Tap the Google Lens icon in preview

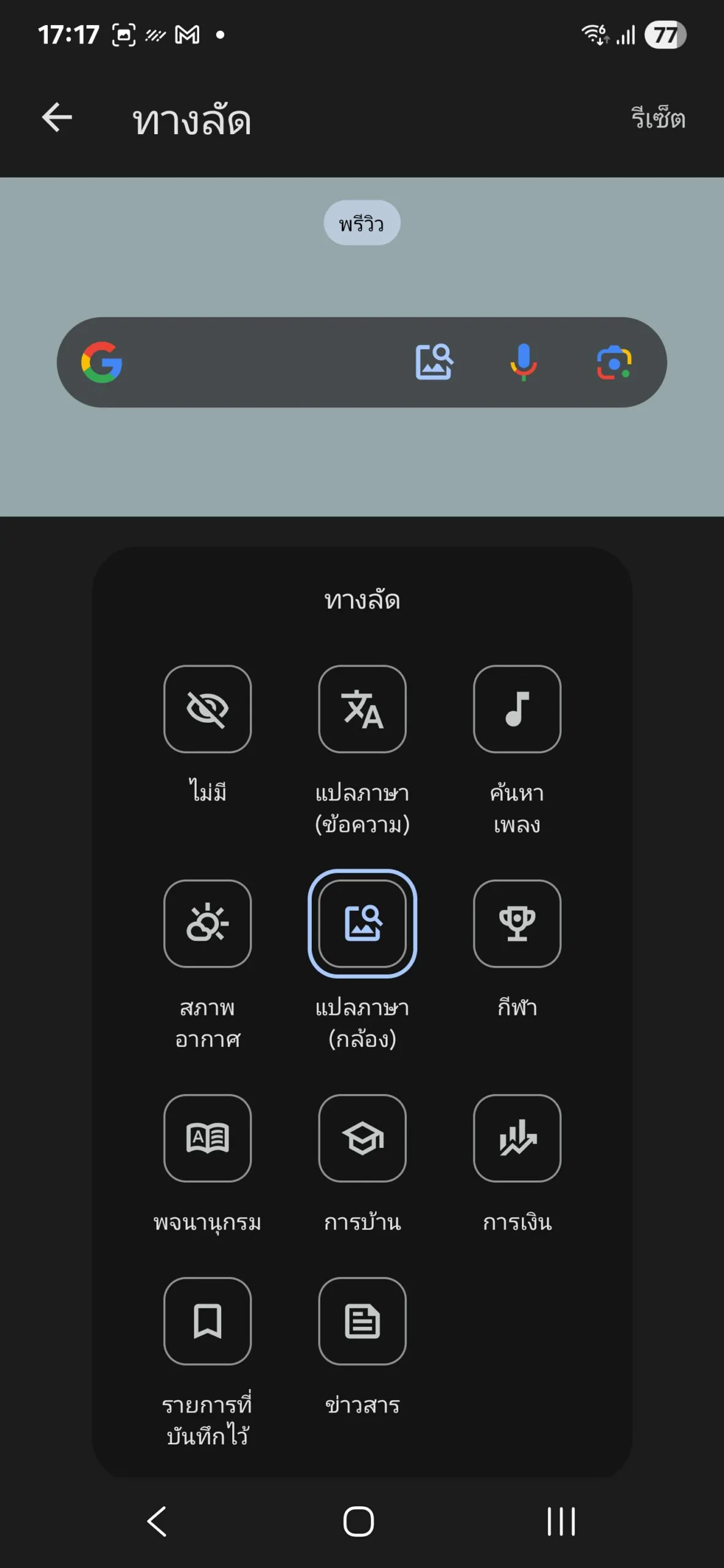614,362
